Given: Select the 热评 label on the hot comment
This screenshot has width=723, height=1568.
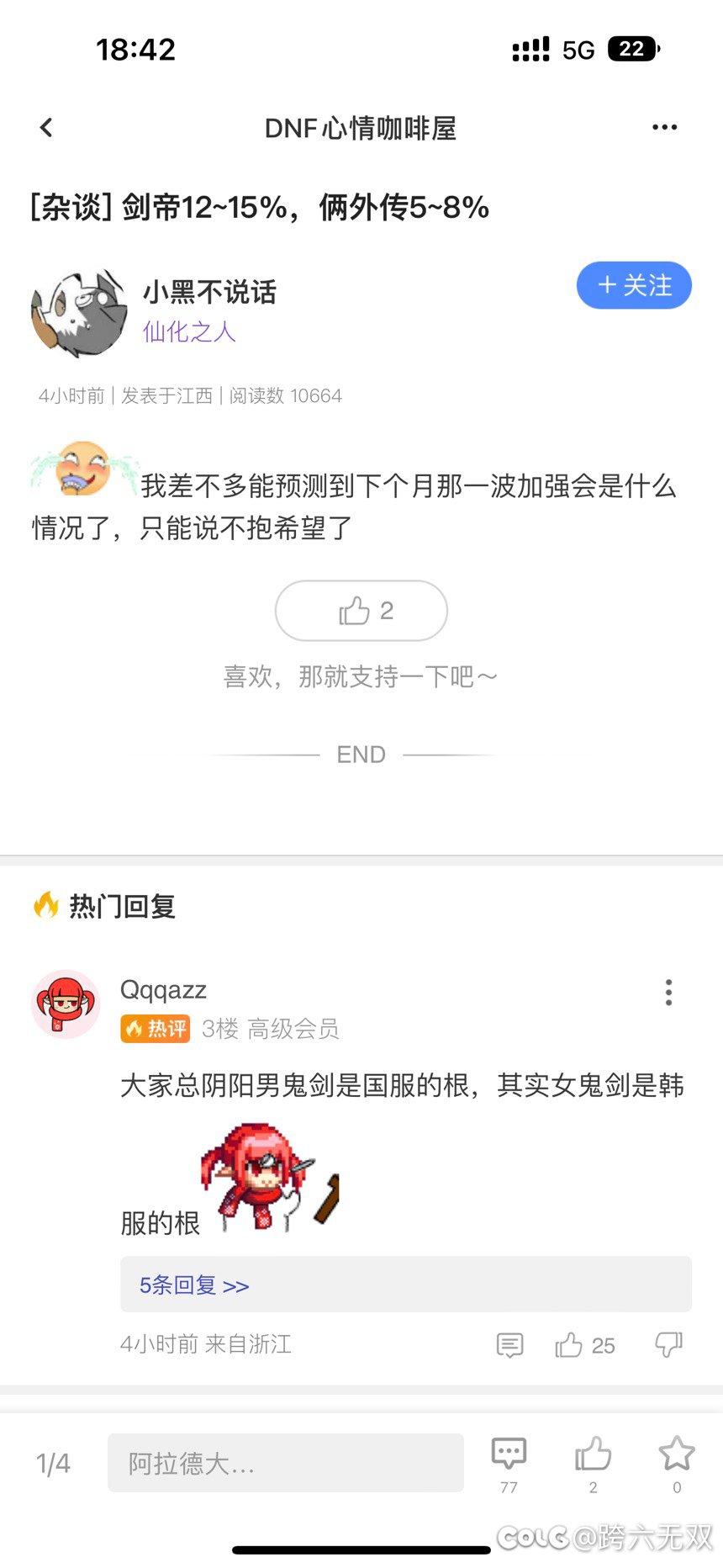Looking at the screenshot, I should coord(155,1029).
